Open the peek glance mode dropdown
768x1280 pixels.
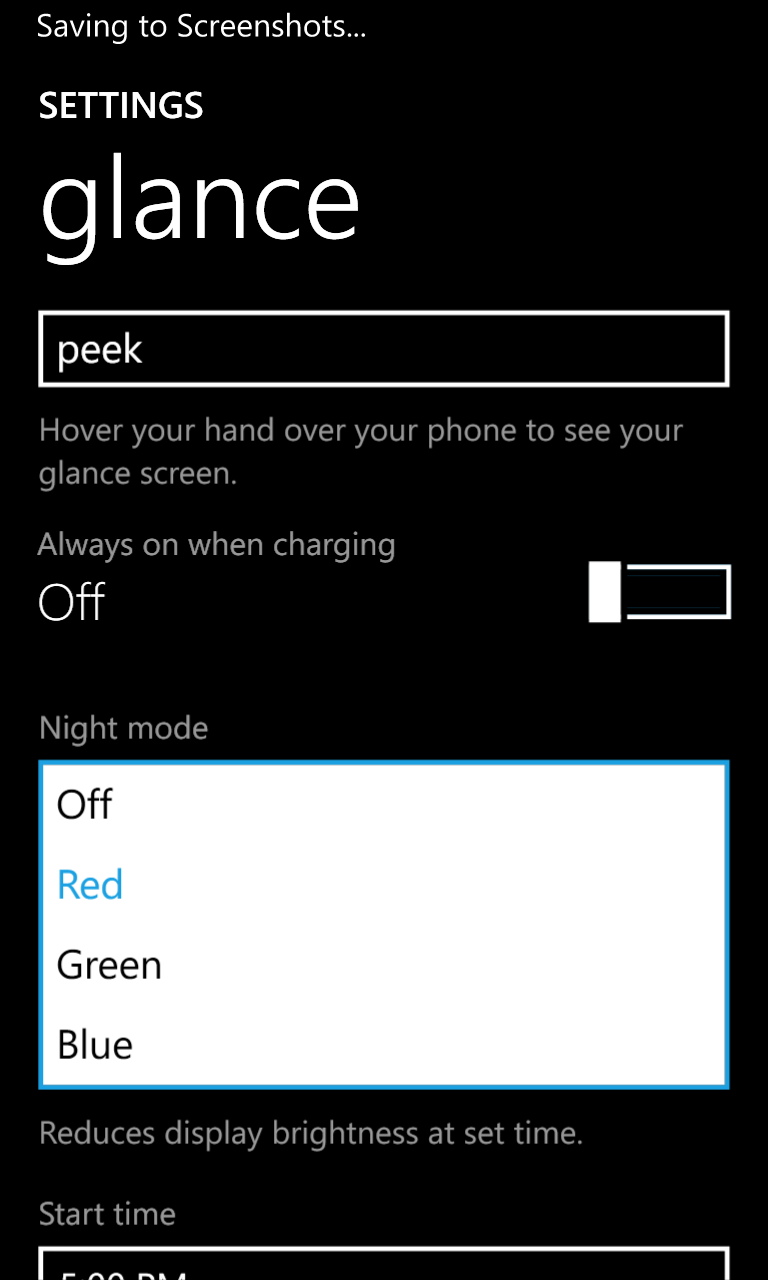(383, 349)
